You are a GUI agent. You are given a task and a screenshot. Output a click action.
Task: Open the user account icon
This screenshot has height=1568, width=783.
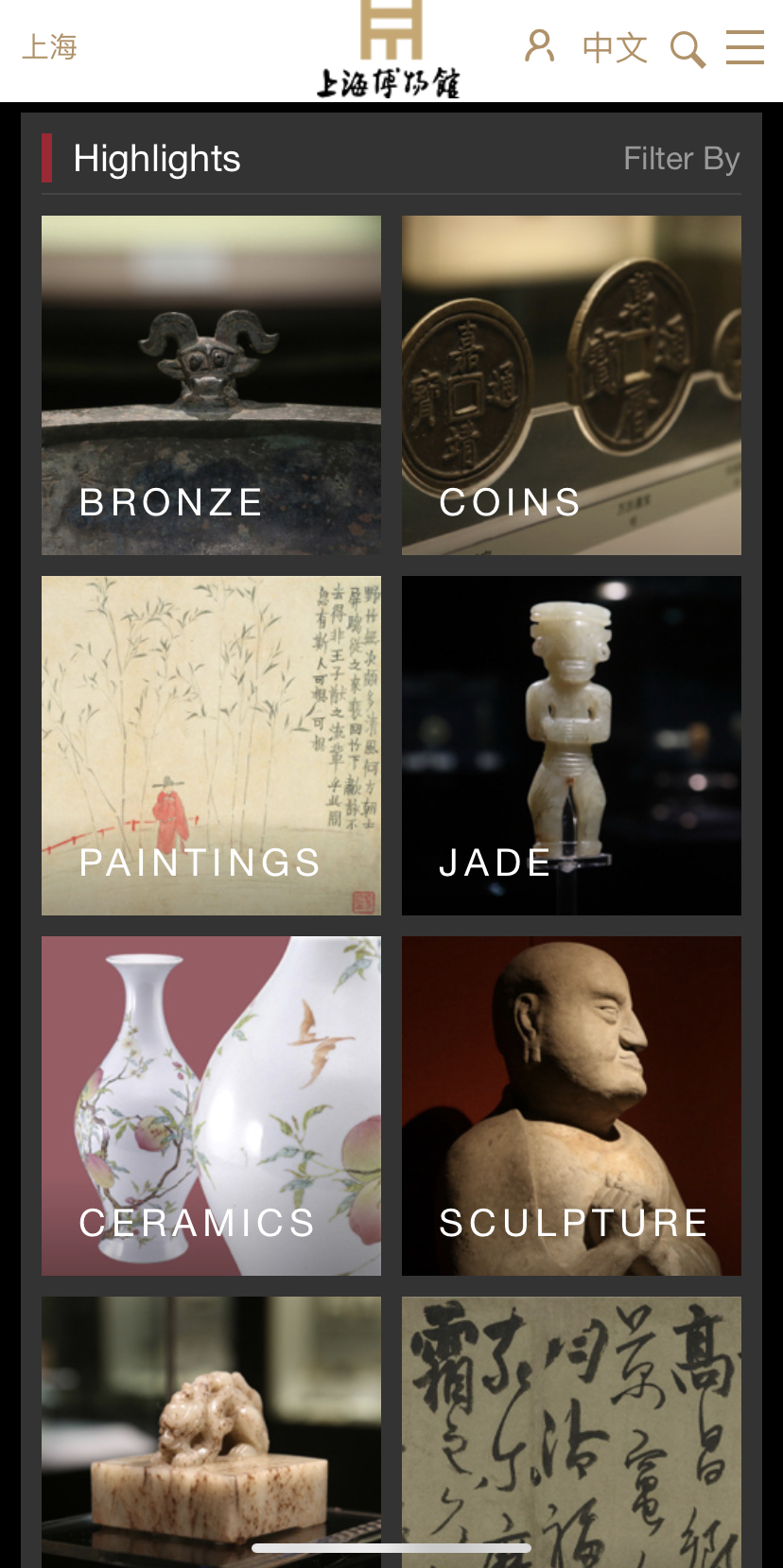[x=539, y=46]
